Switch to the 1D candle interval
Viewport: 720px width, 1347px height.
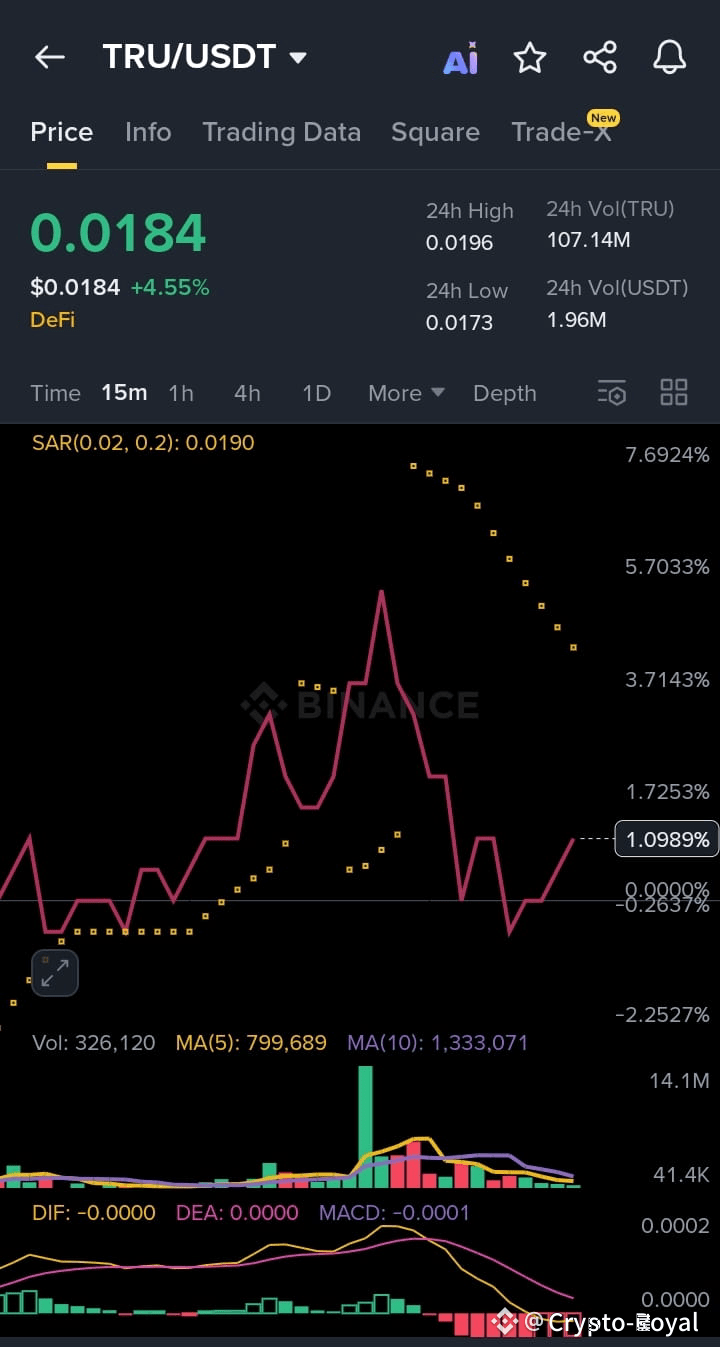click(316, 393)
